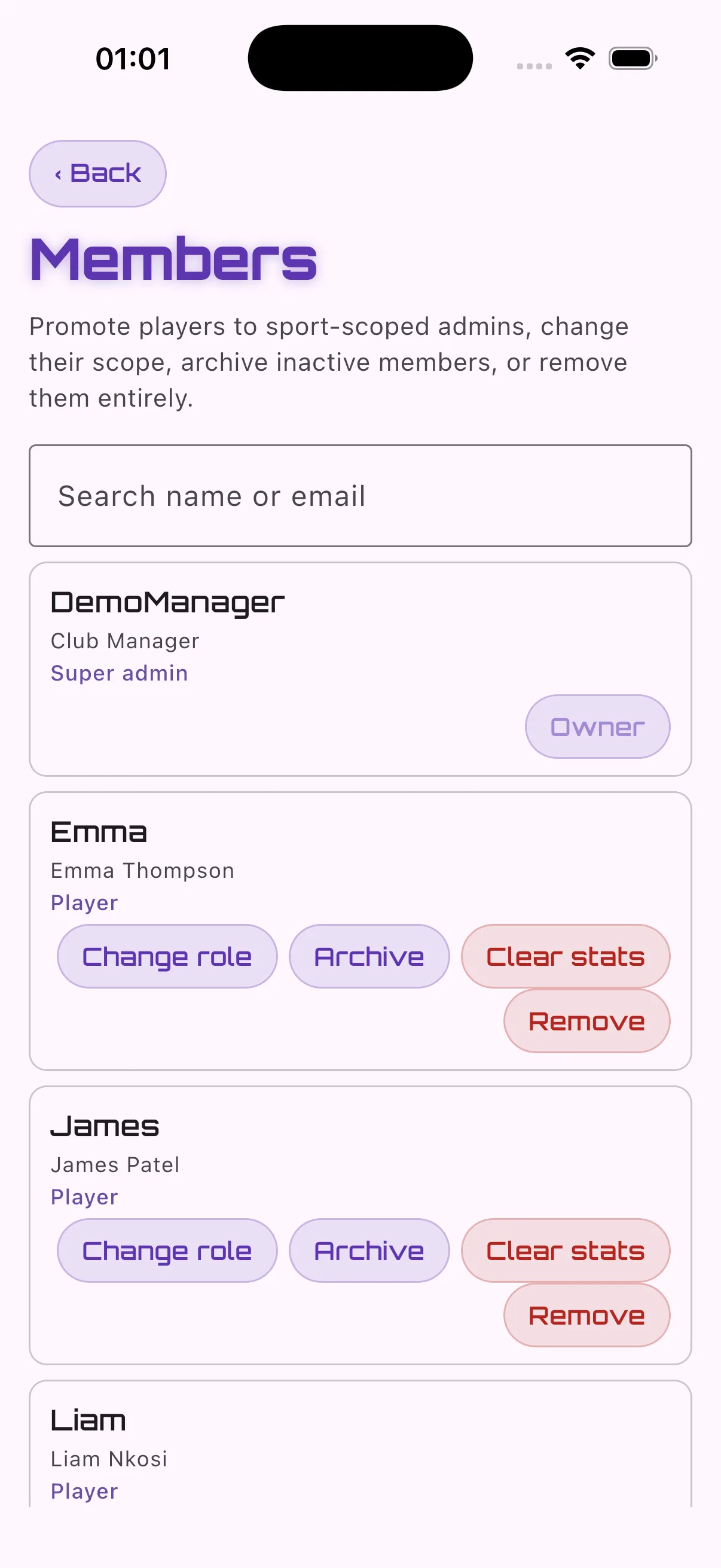The width and height of the screenshot is (721, 1568).
Task: Clear stats for Emma Thompson
Action: pos(564,956)
